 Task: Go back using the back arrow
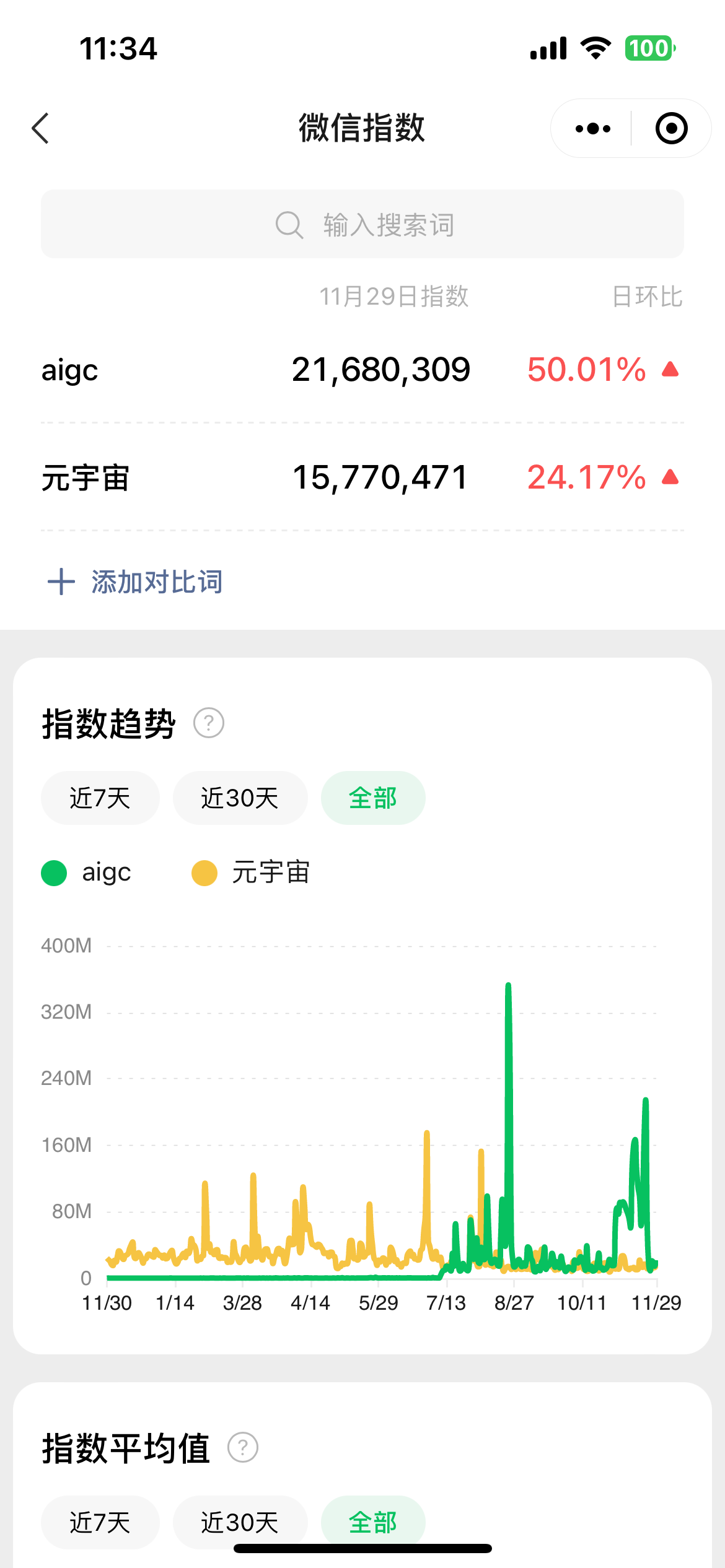tap(41, 128)
